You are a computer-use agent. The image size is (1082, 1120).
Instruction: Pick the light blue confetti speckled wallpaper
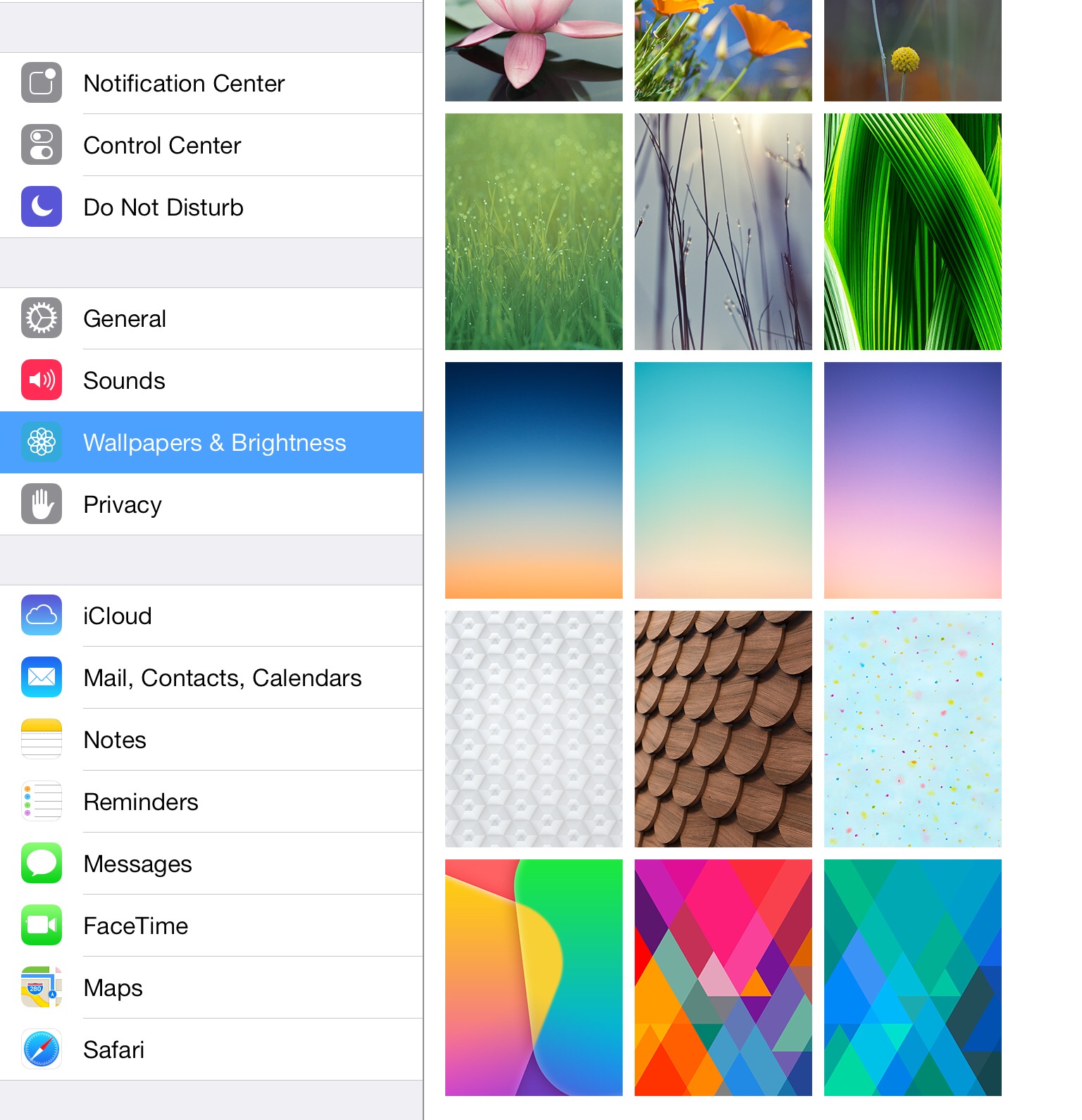tap(913, 729)
